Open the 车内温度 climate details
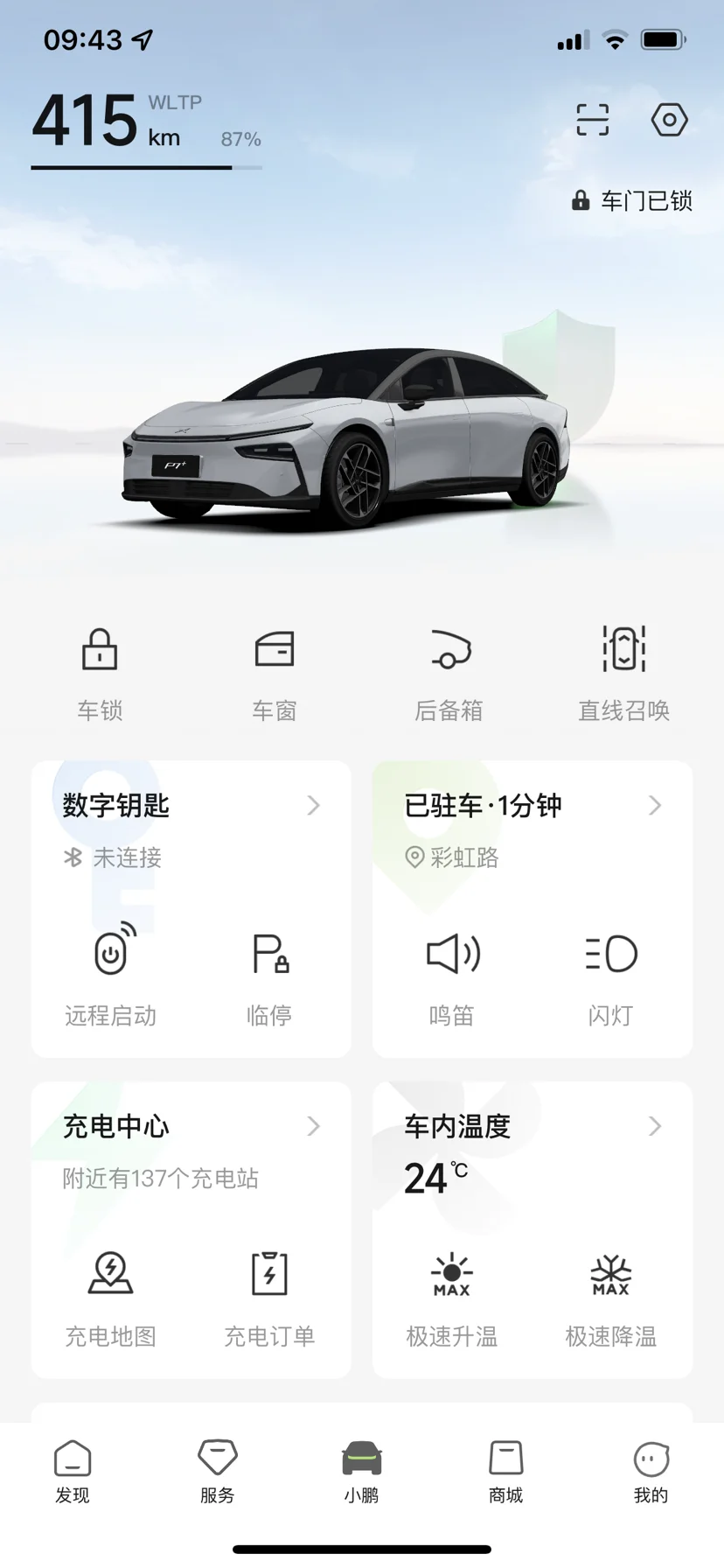 click(532, 1127)
